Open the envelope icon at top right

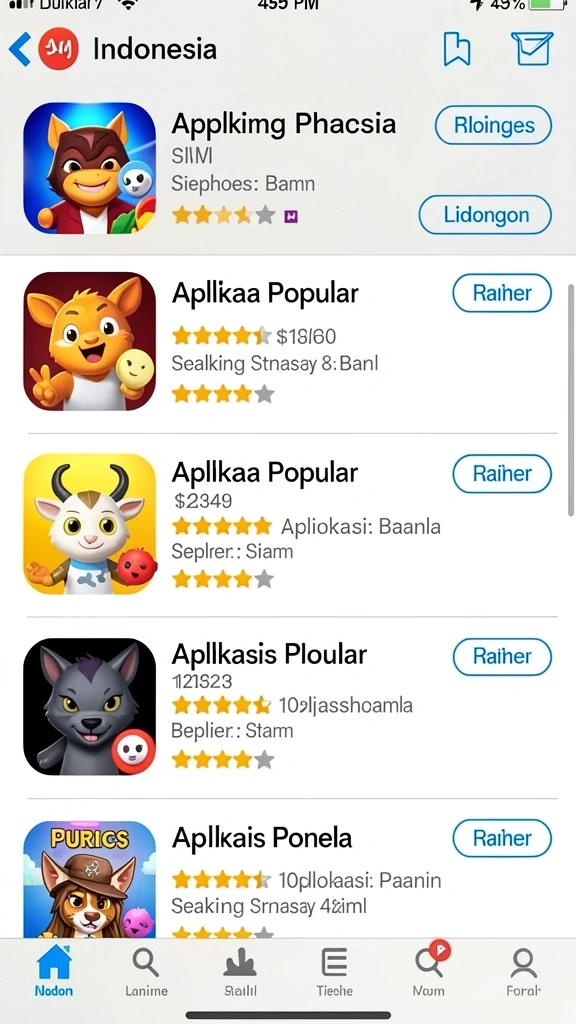[x=532, y=49]
